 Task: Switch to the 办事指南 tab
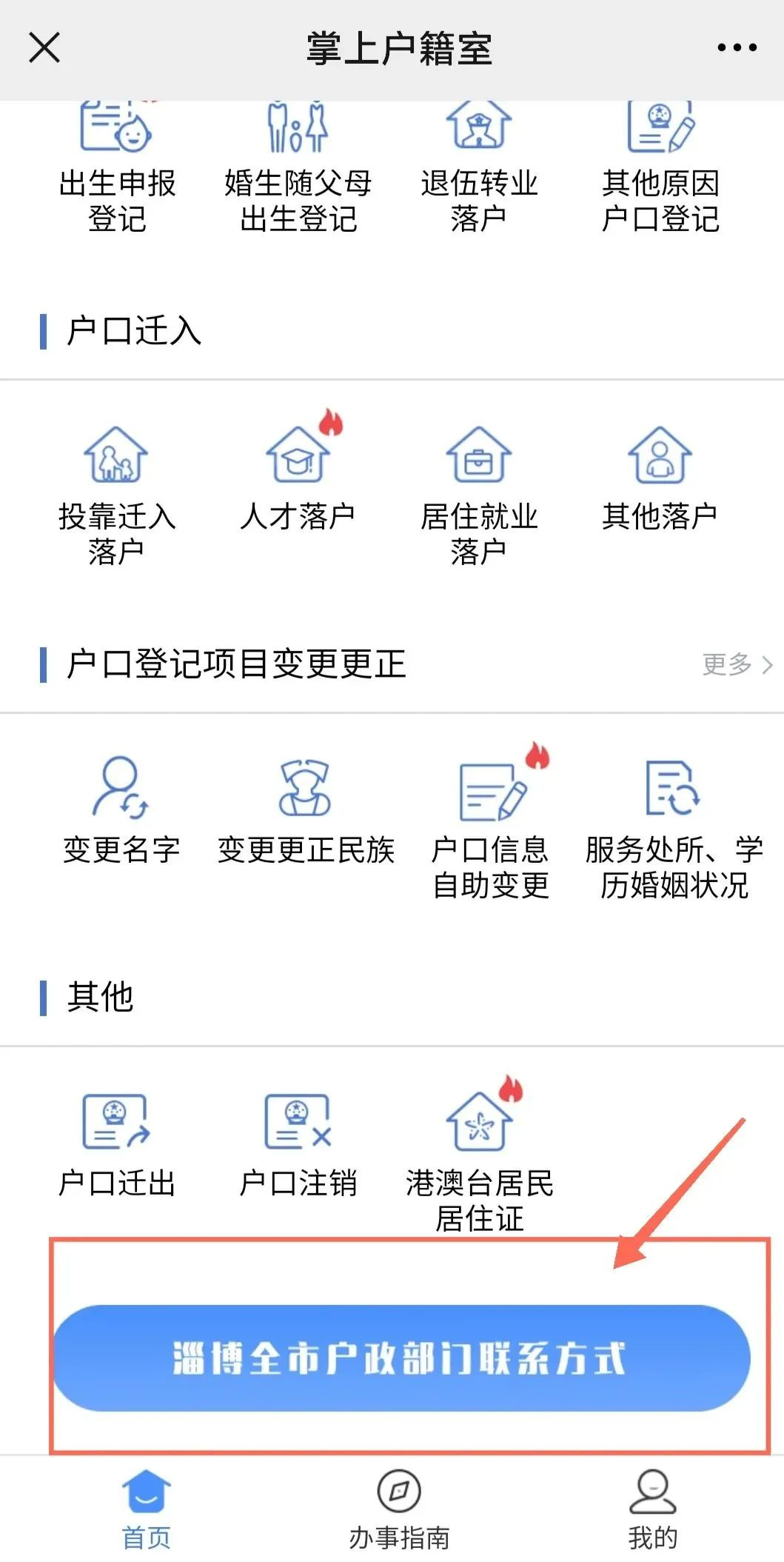[x=399, y=1511]
